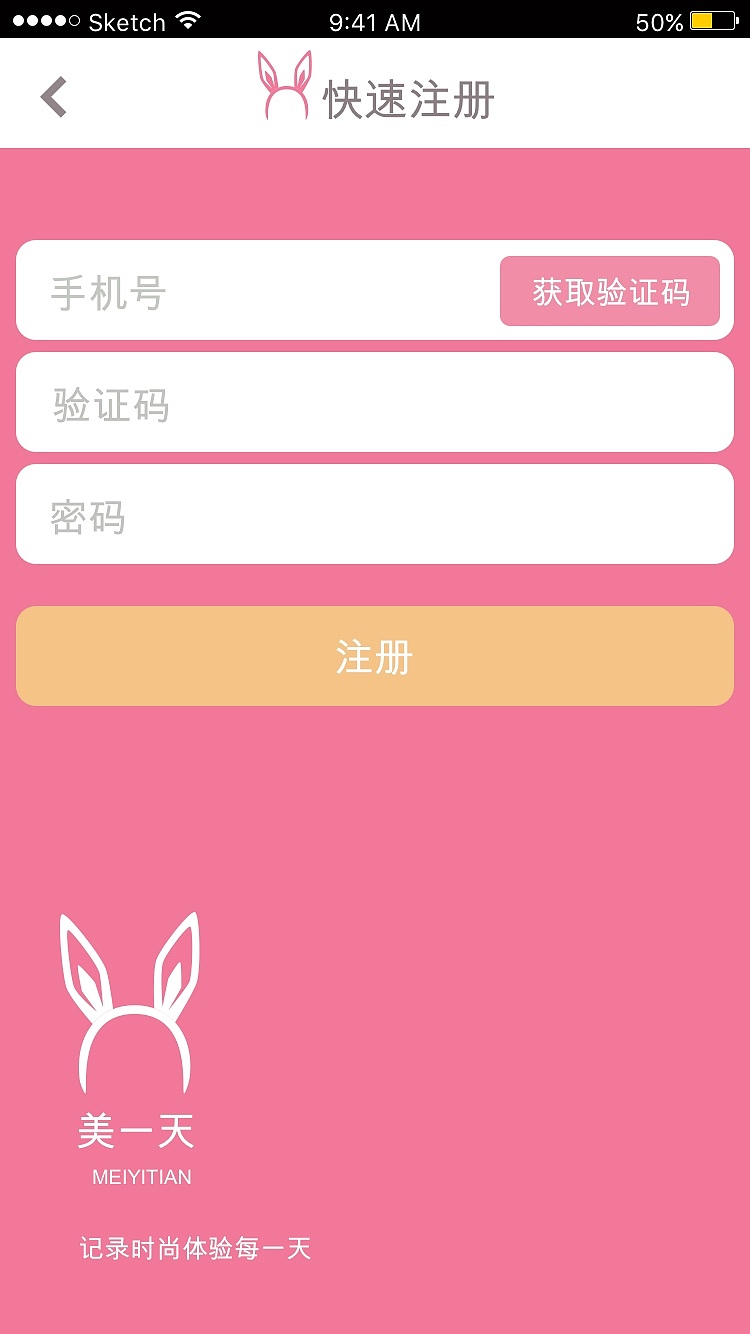Select the large white bunny ears logo
750x1334 pixels.
[x=130, y=1000]
